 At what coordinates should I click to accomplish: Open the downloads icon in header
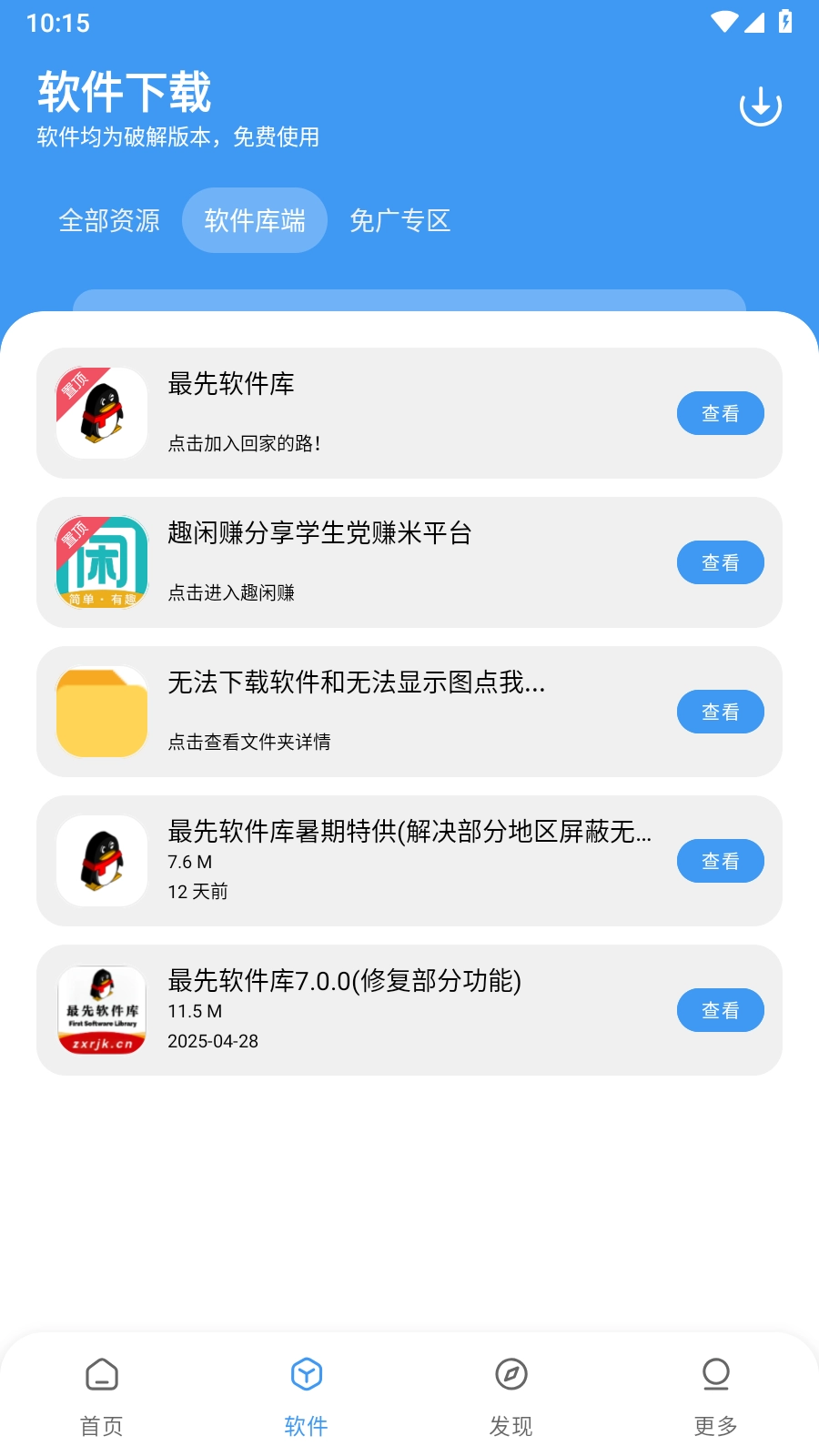760,106
